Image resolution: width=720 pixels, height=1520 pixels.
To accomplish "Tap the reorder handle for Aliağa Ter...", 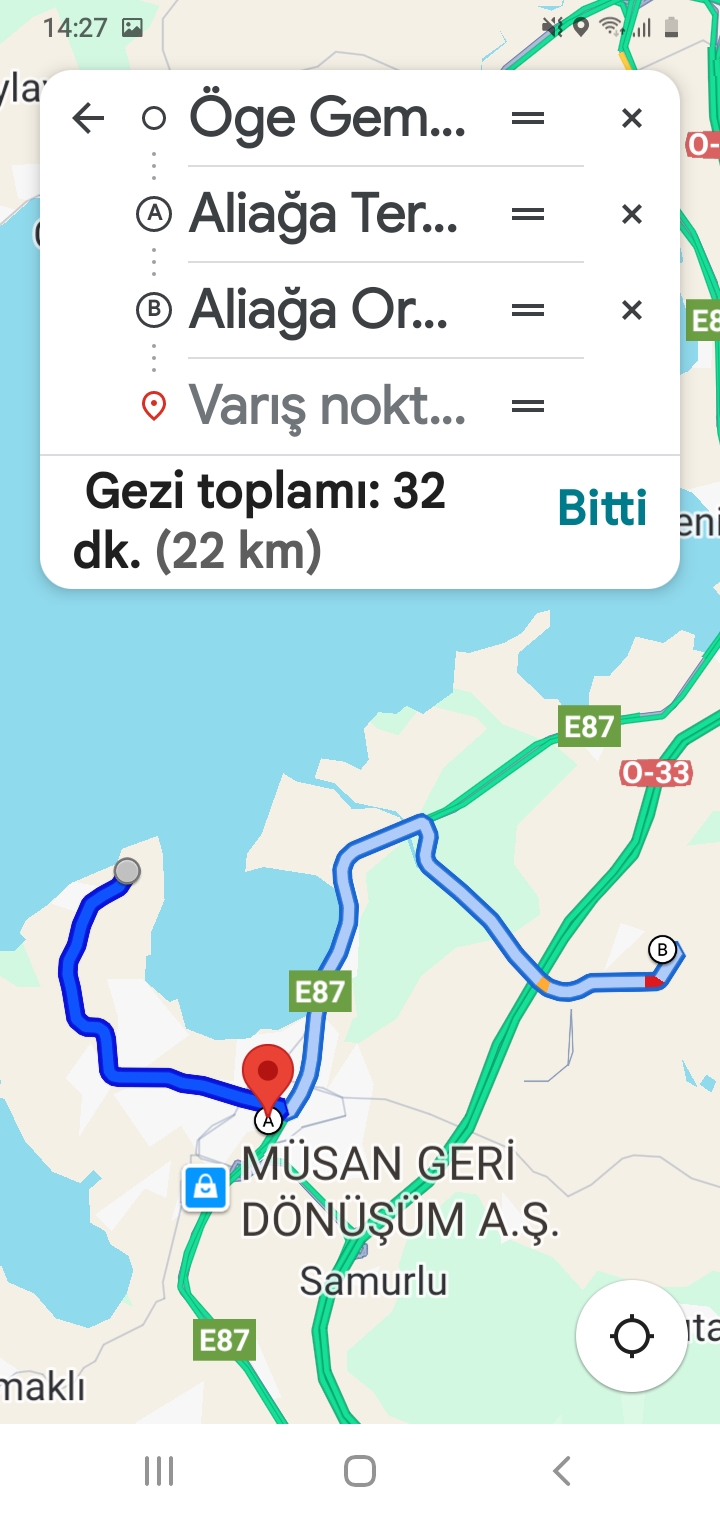I will 528,214.
